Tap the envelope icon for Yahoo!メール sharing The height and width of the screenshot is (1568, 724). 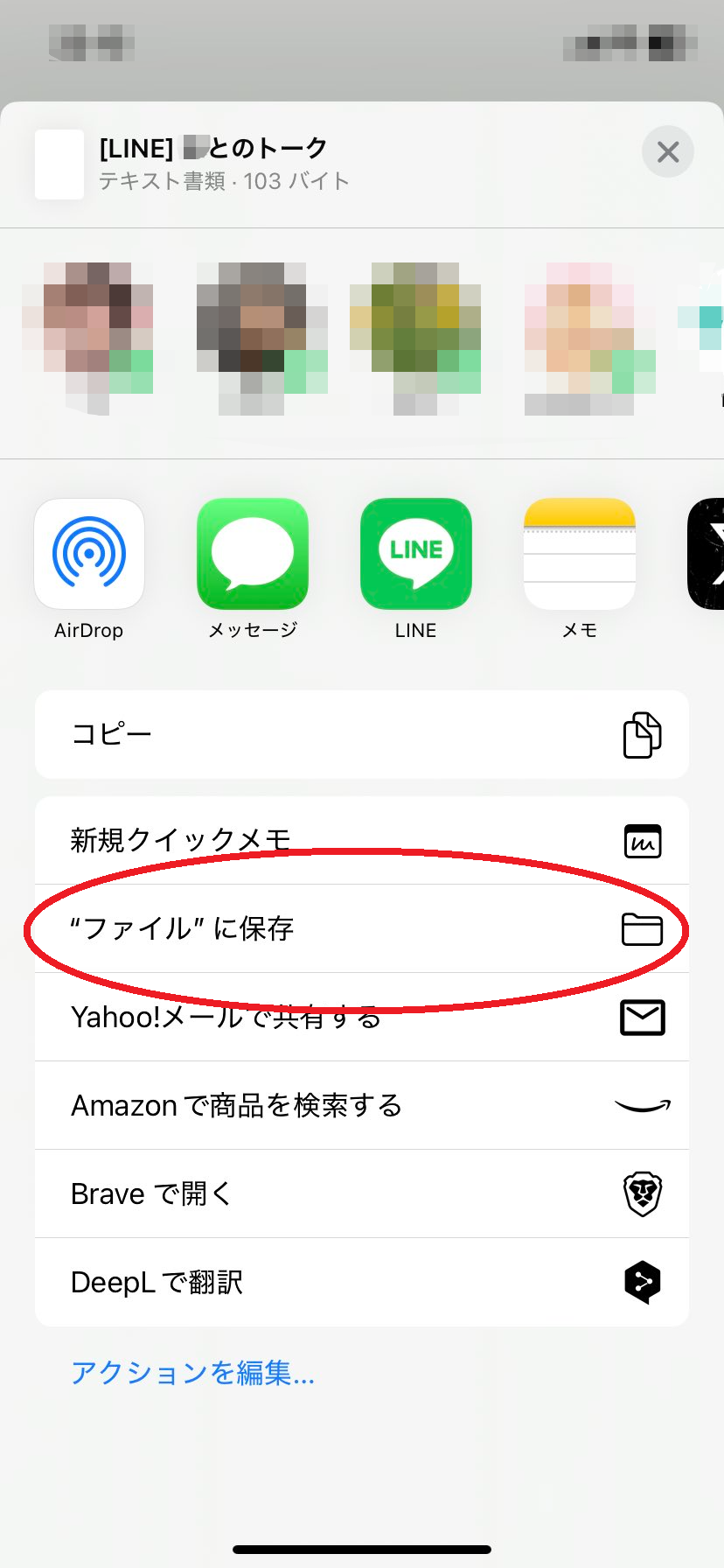click(643, 1017)
